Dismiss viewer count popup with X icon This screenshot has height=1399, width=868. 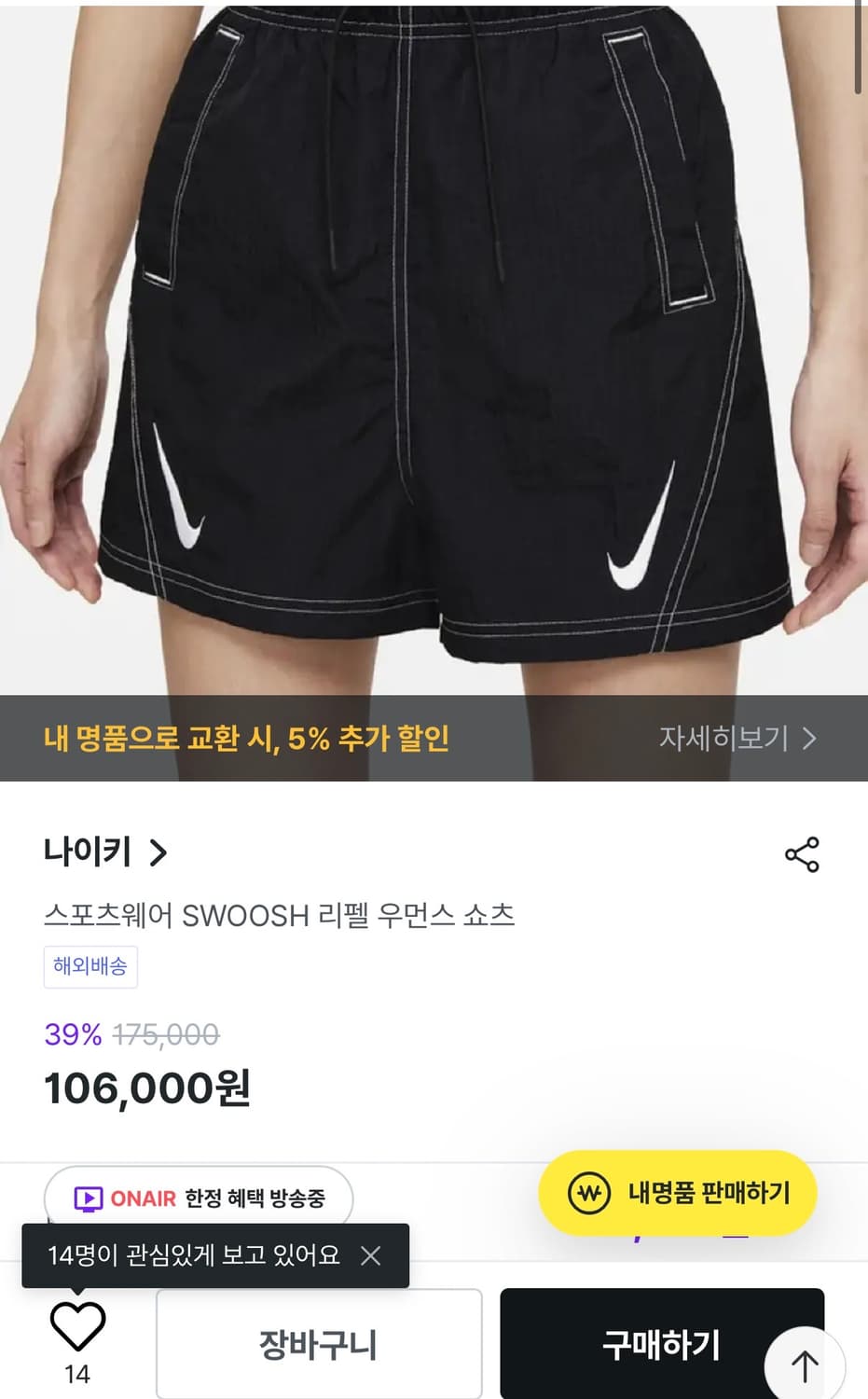372,1255
